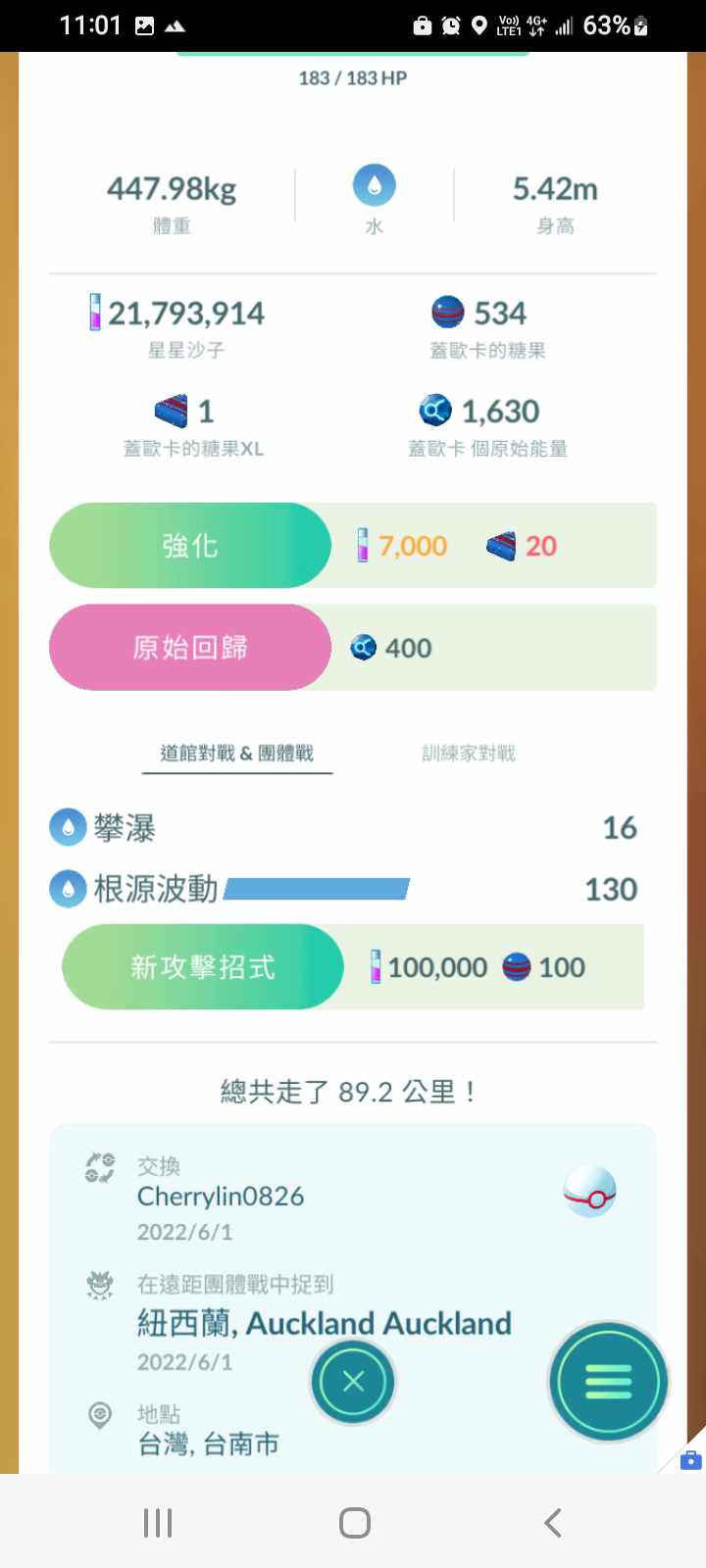Tap the 原始回歸 primal reversion button
Image resolution: width=706 pixels, height=1568 pixels.
(190, 648)
